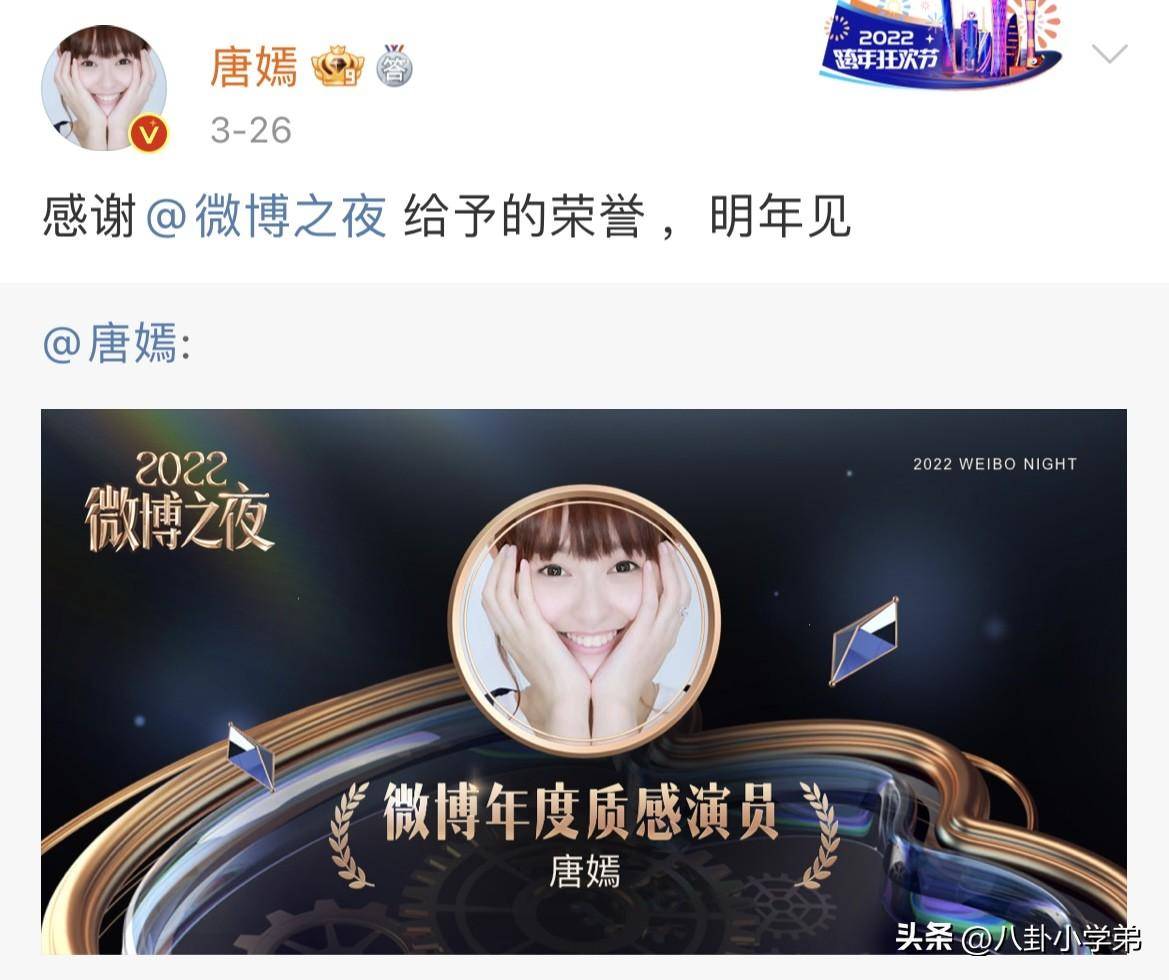The width and height of the screenshot is (1169, 980).
Task: Open 唐嫣's profile avatar
Action: pos(103,88)
